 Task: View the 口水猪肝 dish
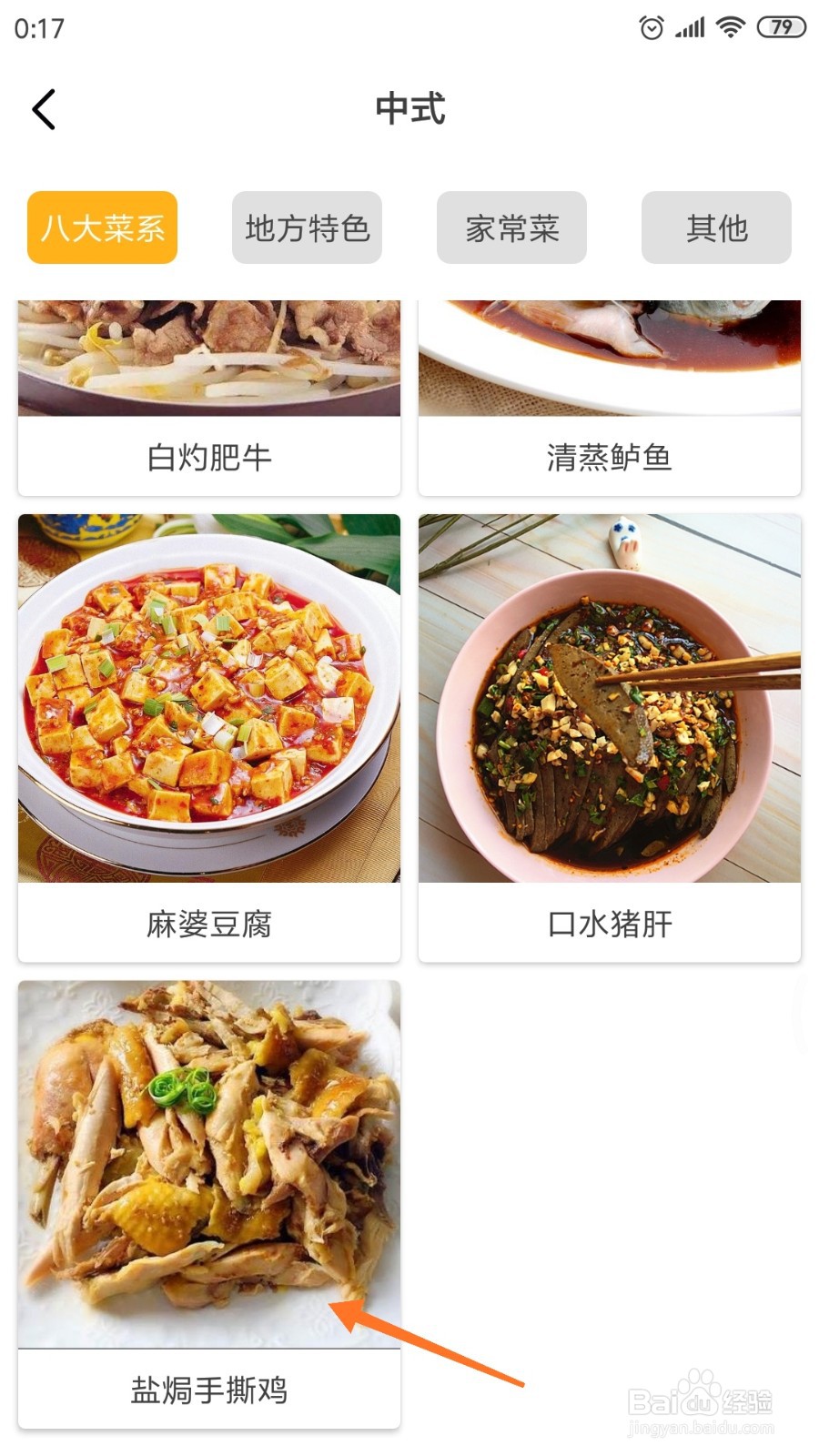(610, 737)
